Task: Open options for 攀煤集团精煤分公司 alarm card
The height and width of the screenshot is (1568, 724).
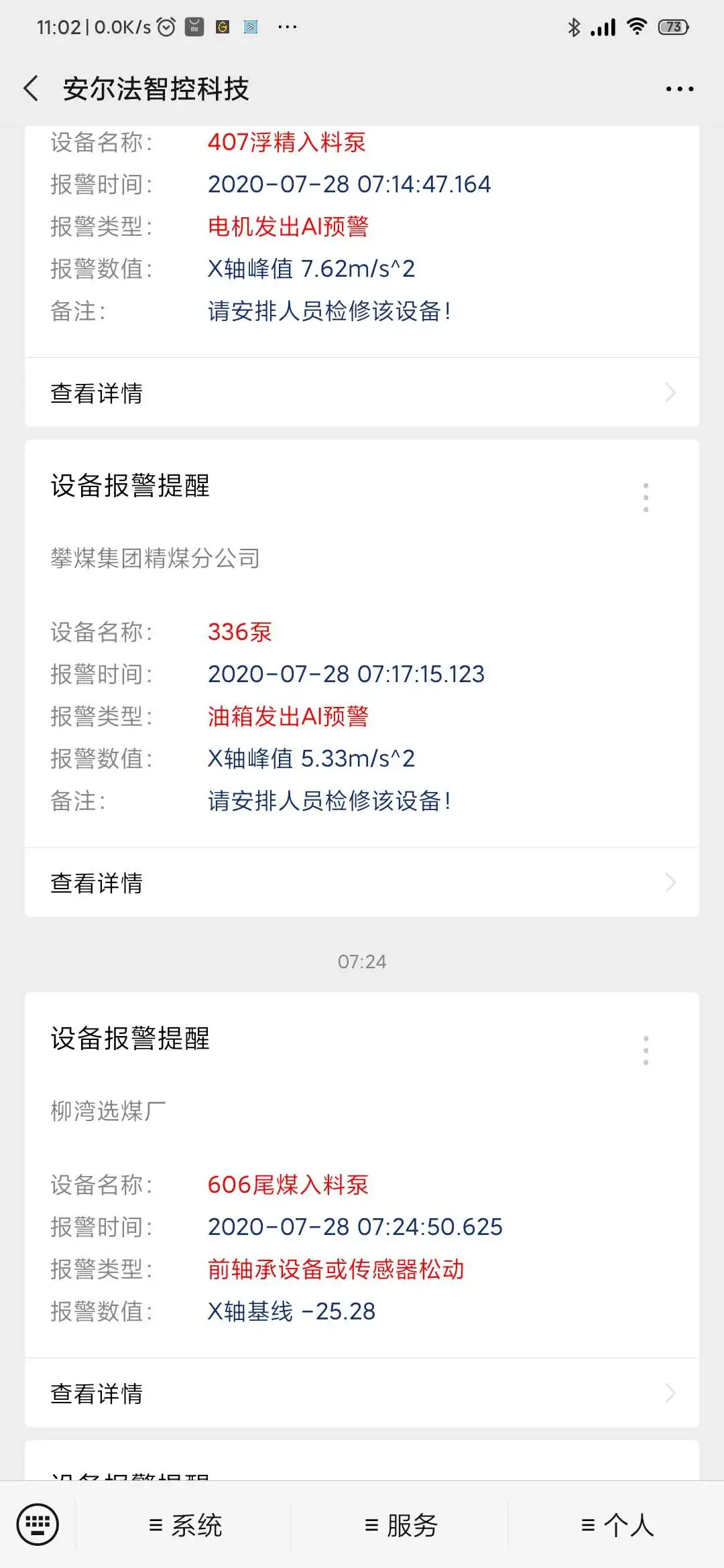Action: pyautogui.click(x=646, y=497)
